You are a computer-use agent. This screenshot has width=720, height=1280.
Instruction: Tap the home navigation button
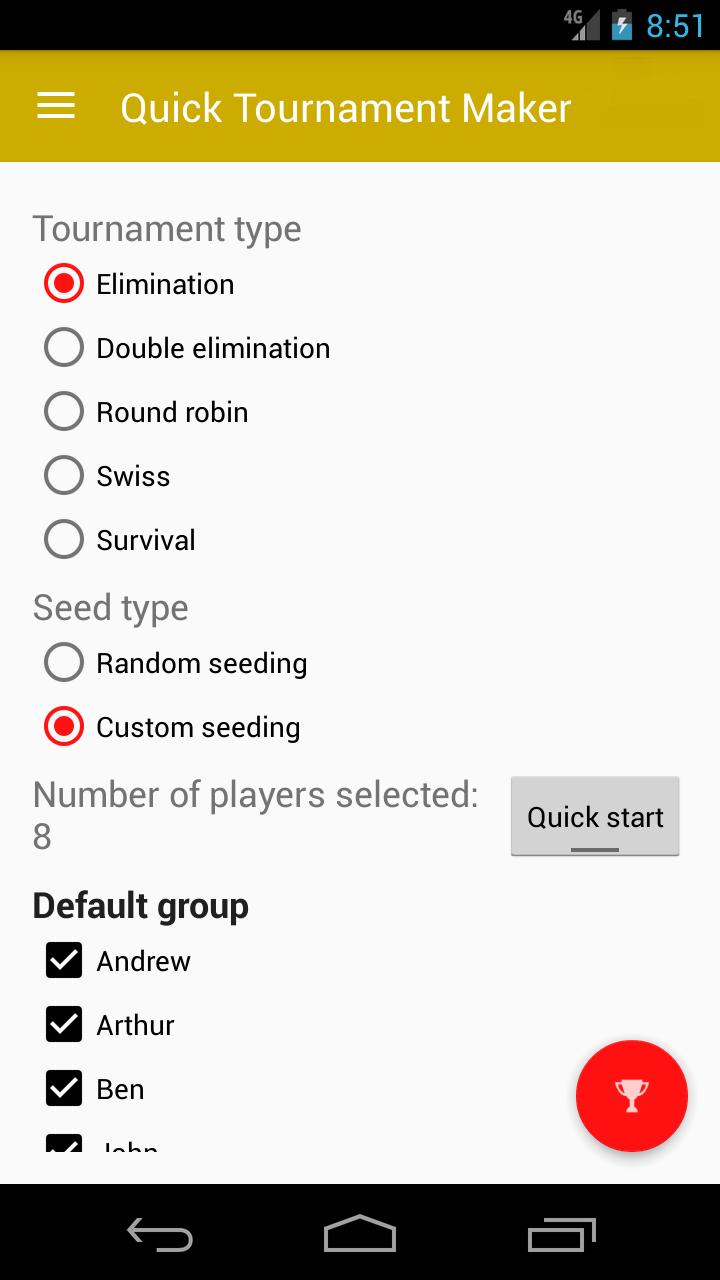point(359,1235)
